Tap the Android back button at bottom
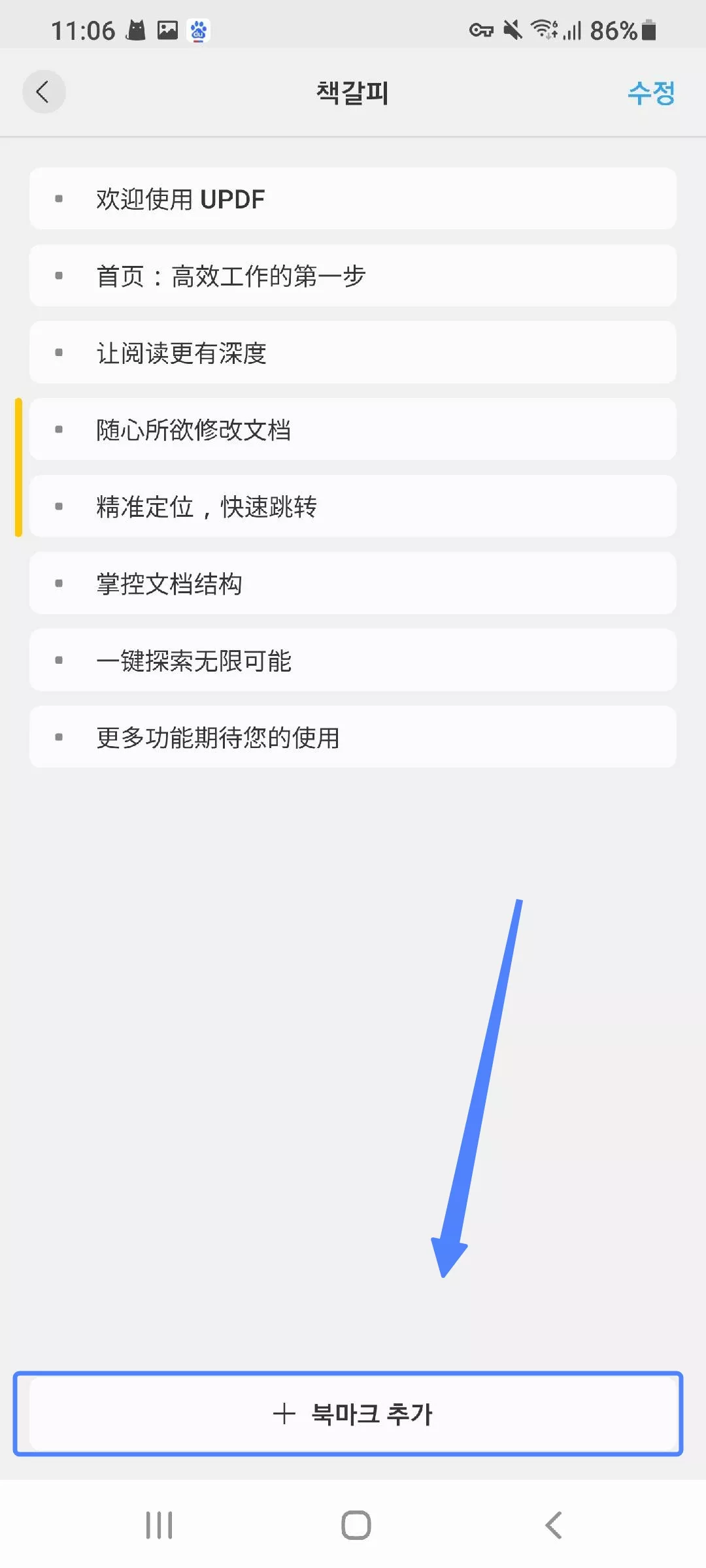706x1568 pixels. pyautogui.click(x=552, y=1525)
